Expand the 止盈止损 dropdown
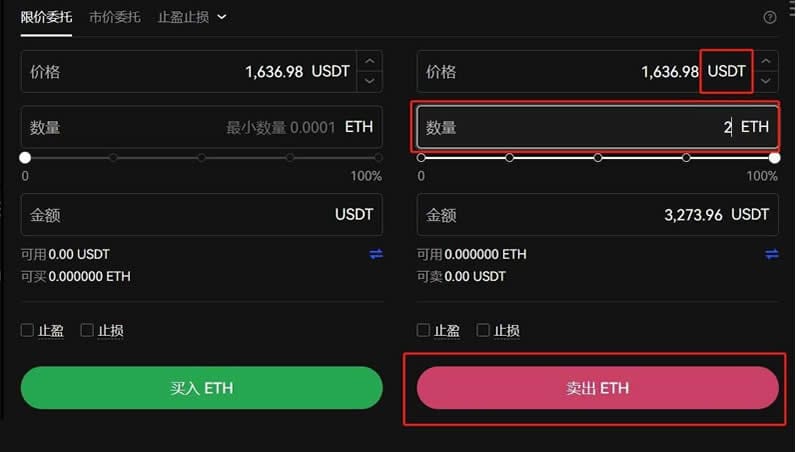 192,17
